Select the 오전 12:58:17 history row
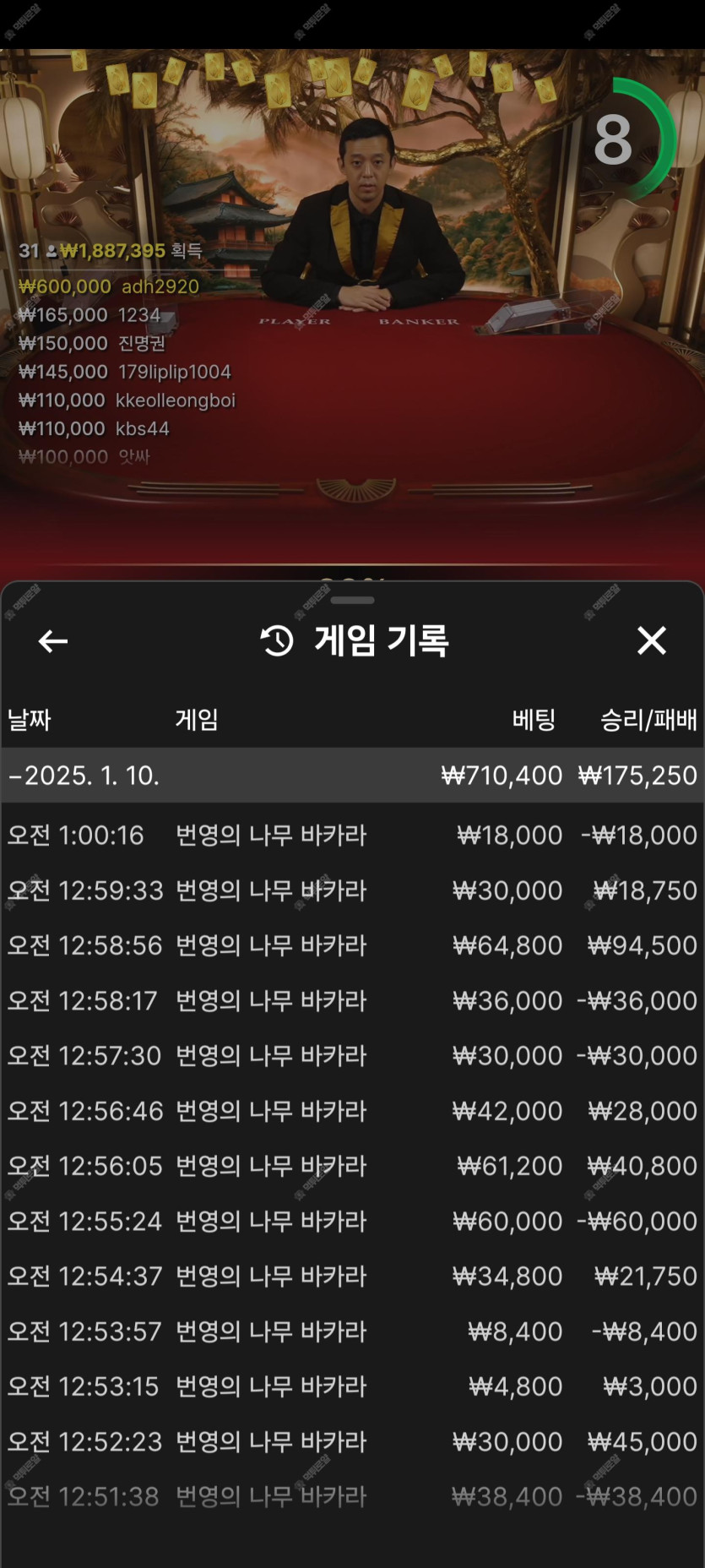Screen dimensions: 705x1568 click(352, 1001)
